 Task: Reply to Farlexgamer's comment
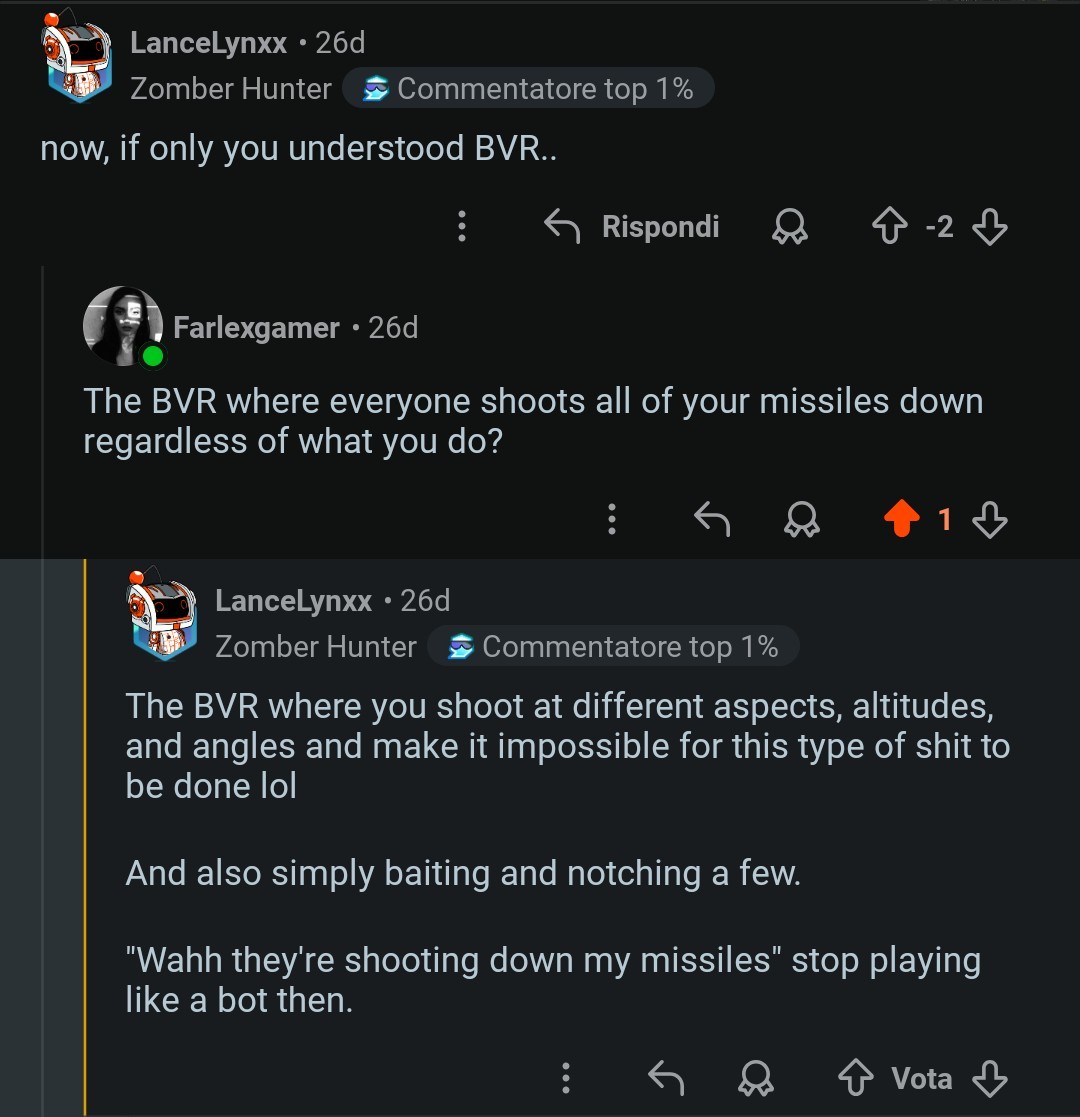[711, 519]
